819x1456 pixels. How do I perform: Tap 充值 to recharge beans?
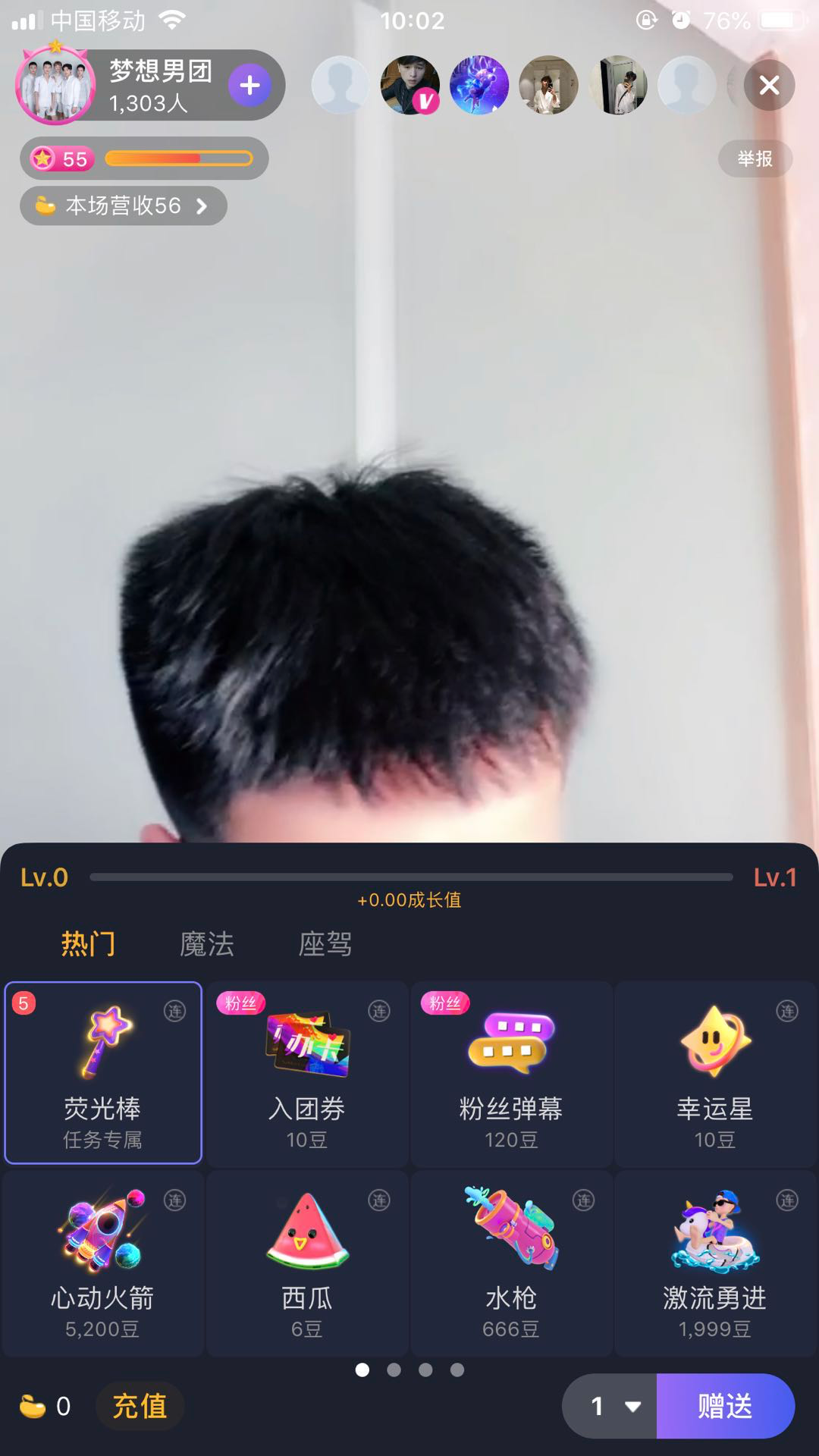point(140,1406)
